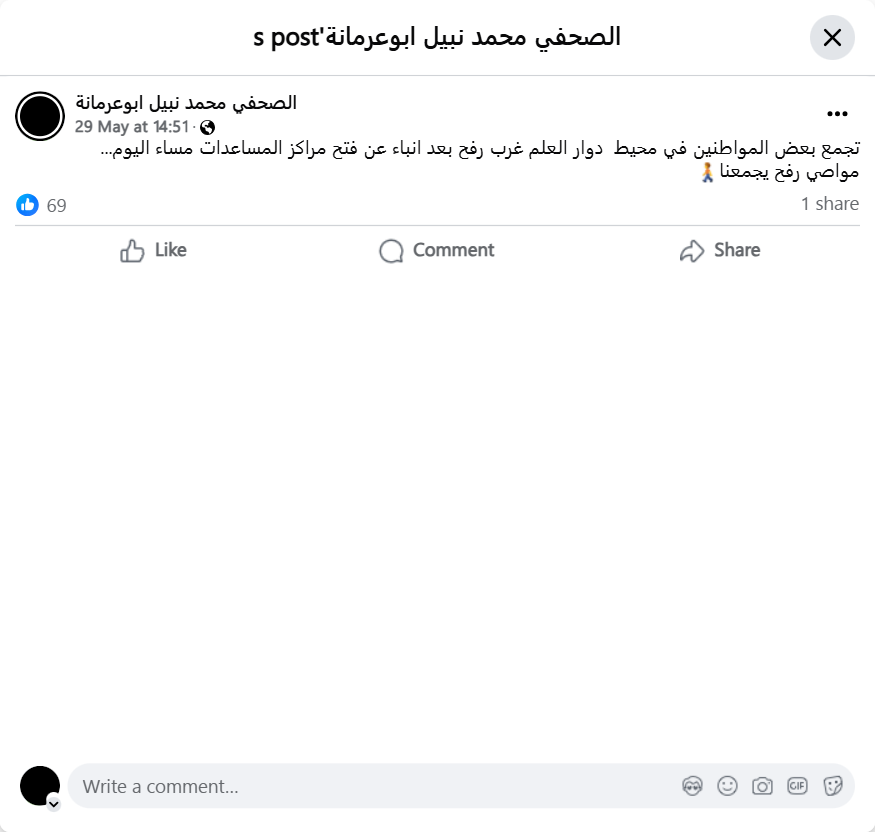This screenshot has height=832, width=875.
Task: Like this post
Action: (x=153, y=250)
